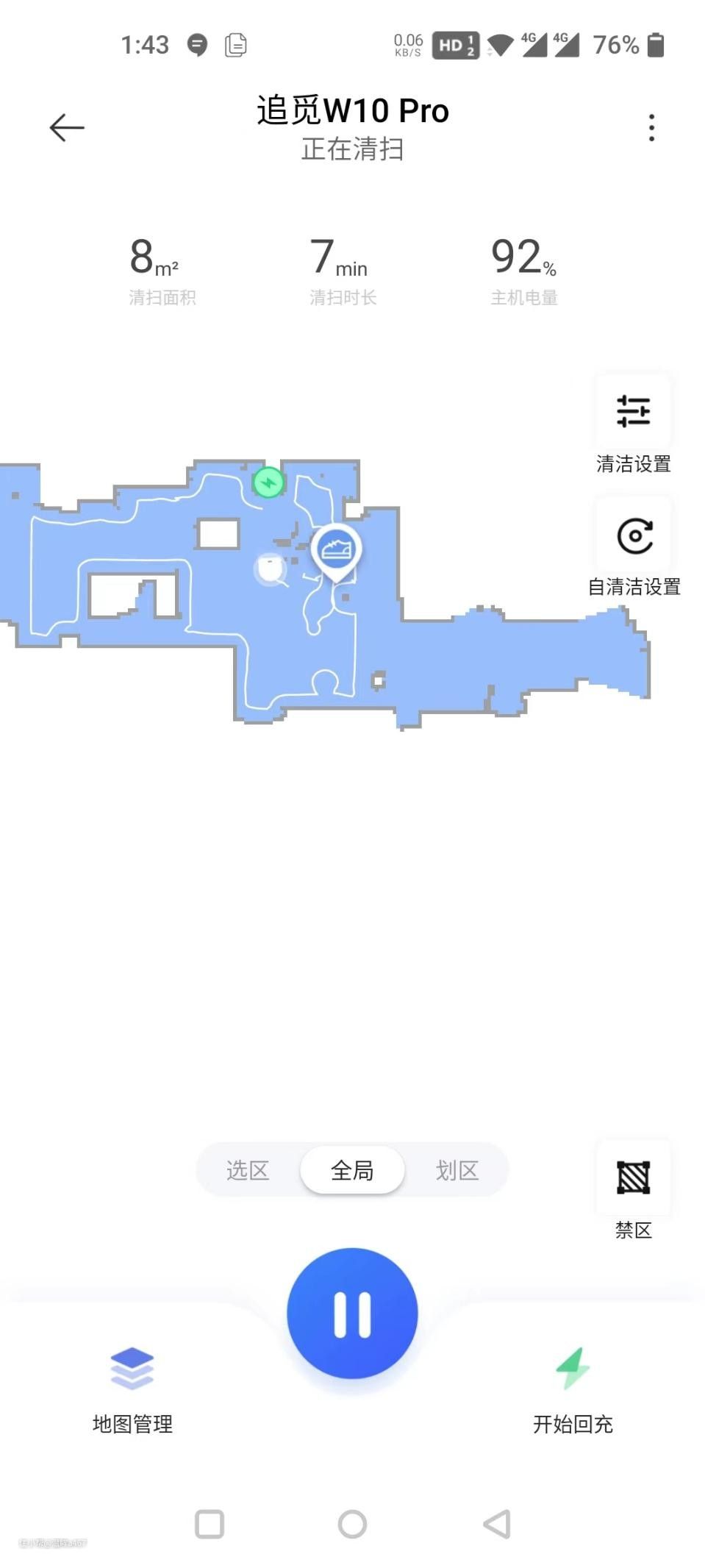
Task: Switch to the 划区 zone mode
Action: pyautogui.click(x=457, y=1169)
